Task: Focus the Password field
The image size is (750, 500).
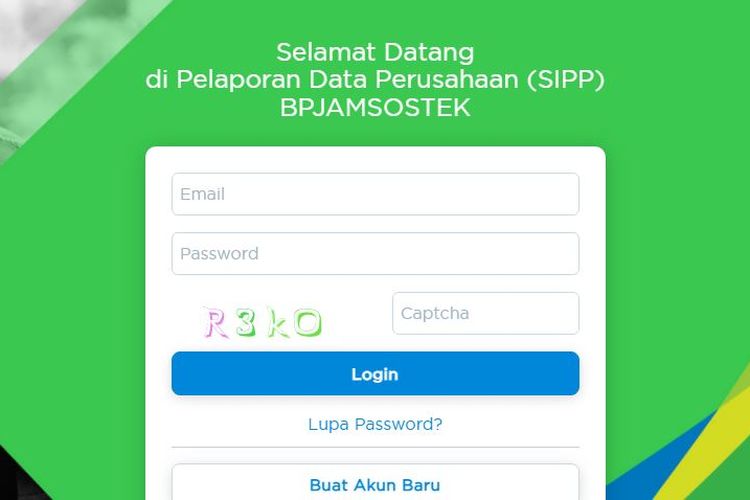Action: (375, 254)
